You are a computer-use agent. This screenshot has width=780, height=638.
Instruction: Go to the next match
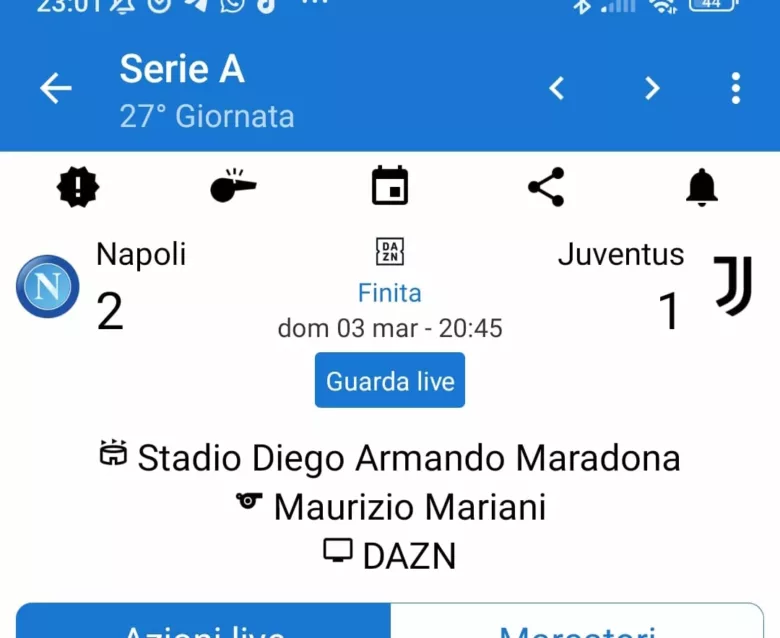pos(652,88)
